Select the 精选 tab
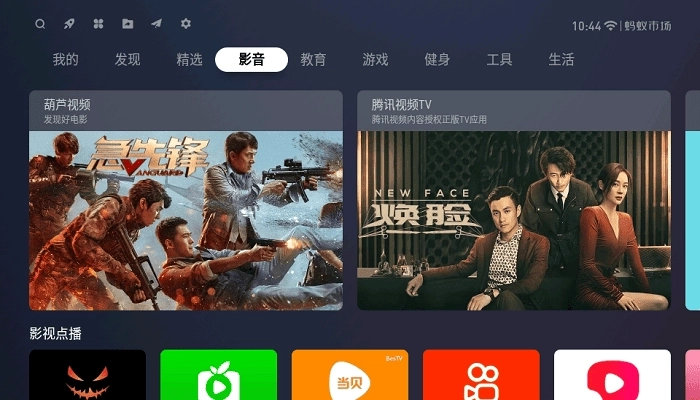 [189, 60]
